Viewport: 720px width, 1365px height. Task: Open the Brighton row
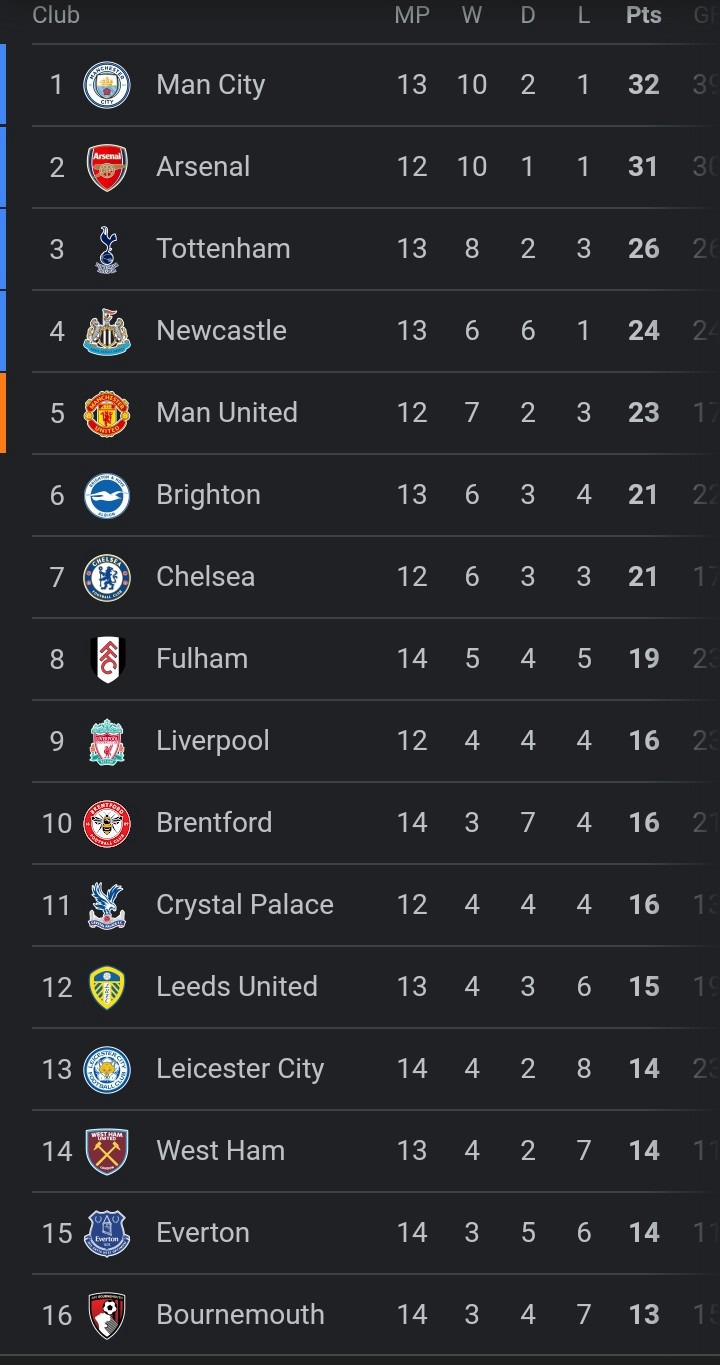pyautogui.click(x=375, y=495)
